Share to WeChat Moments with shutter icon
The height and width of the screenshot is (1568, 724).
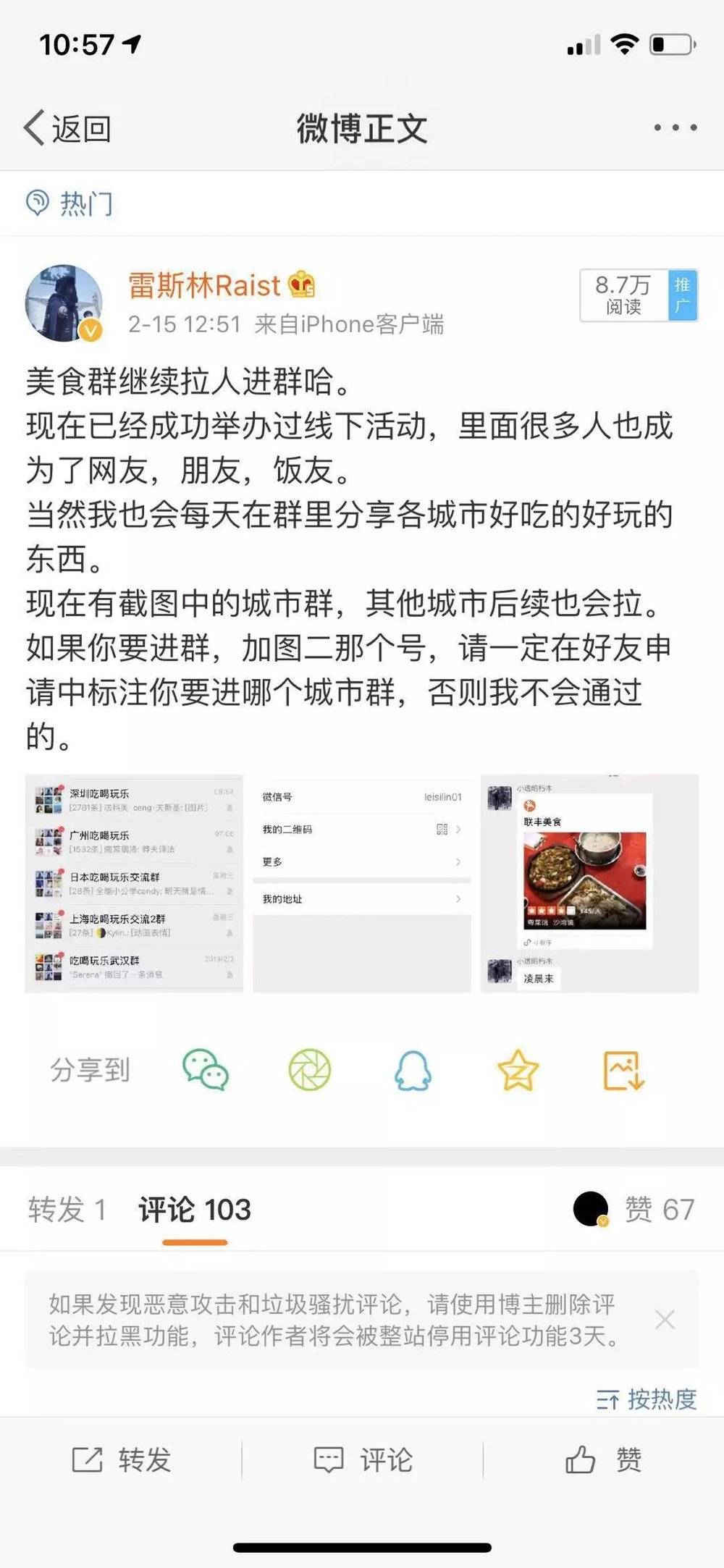[309, 1070]
